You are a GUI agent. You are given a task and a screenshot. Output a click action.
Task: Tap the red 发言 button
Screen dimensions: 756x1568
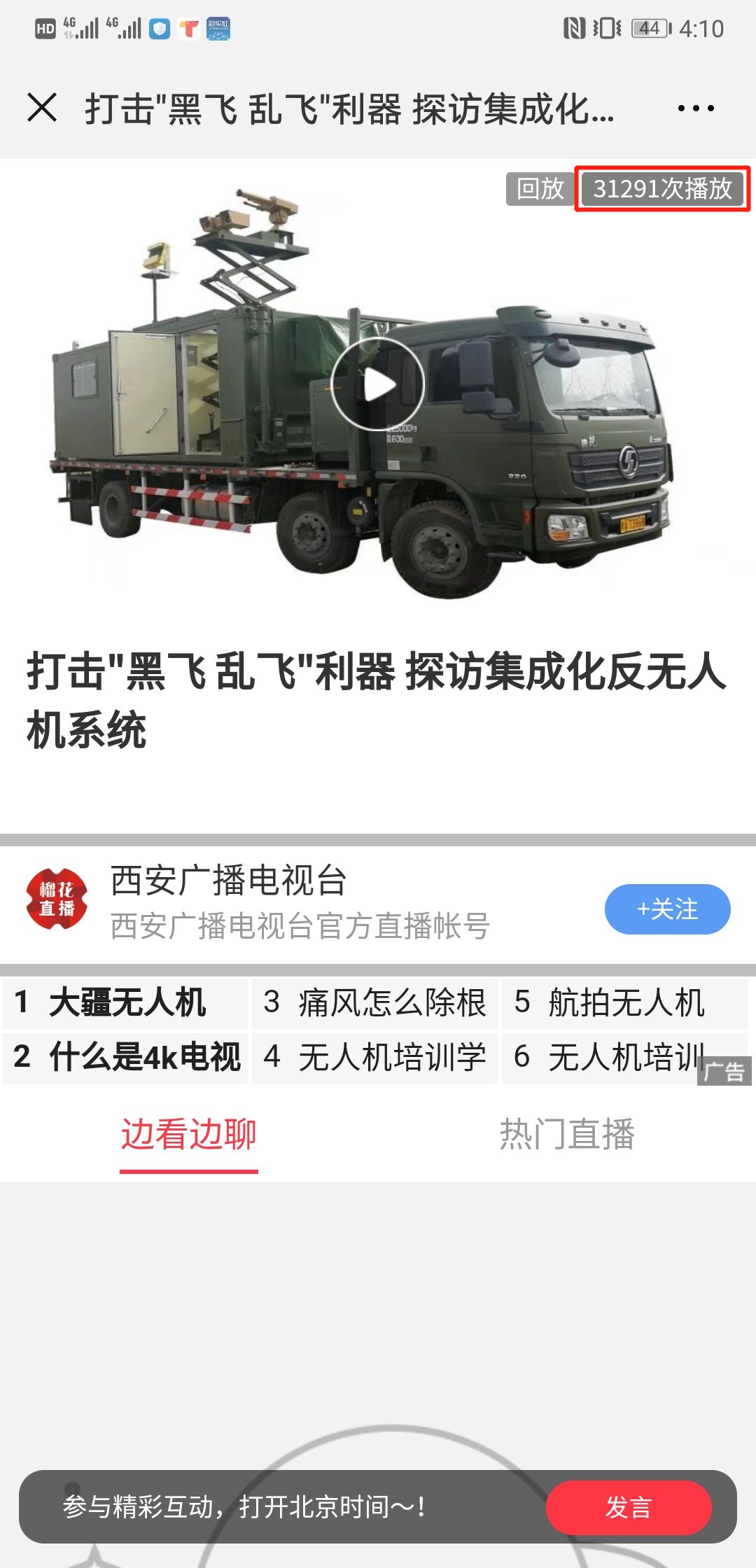(629, 1507)
